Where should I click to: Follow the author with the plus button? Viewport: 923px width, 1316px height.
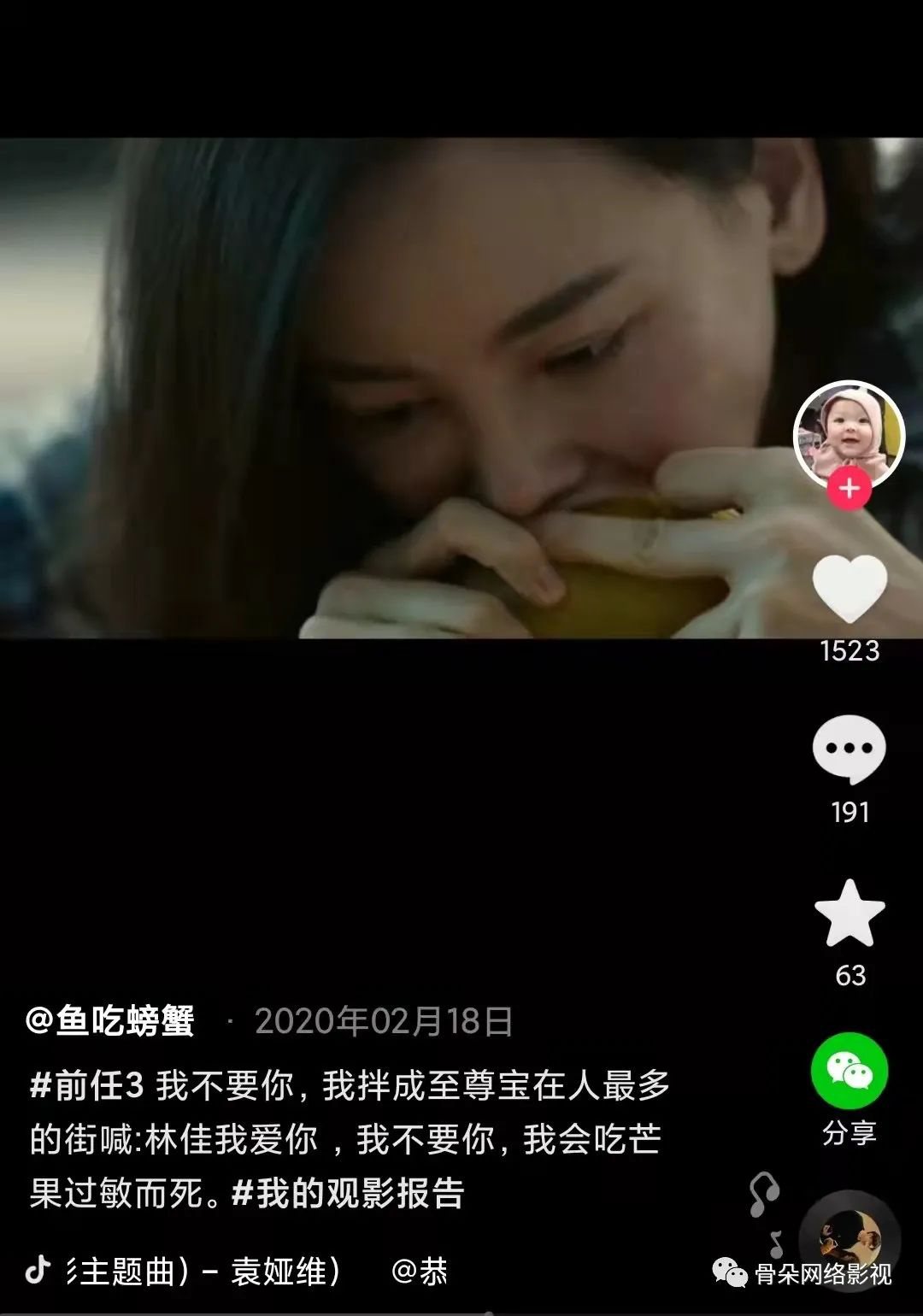pyautogui.click(x=849, y=489)
